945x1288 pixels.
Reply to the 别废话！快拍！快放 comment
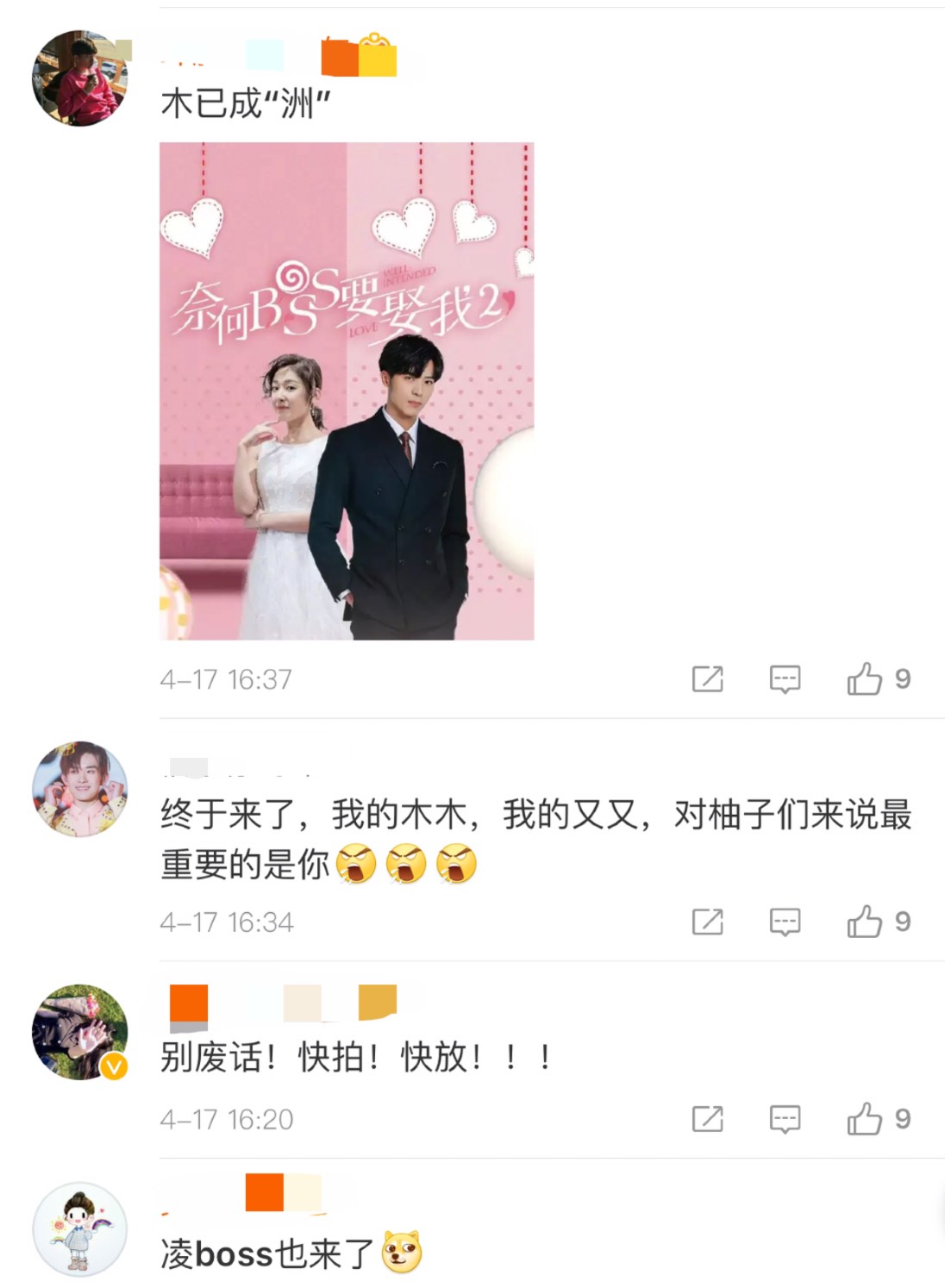click(785, 1119)
